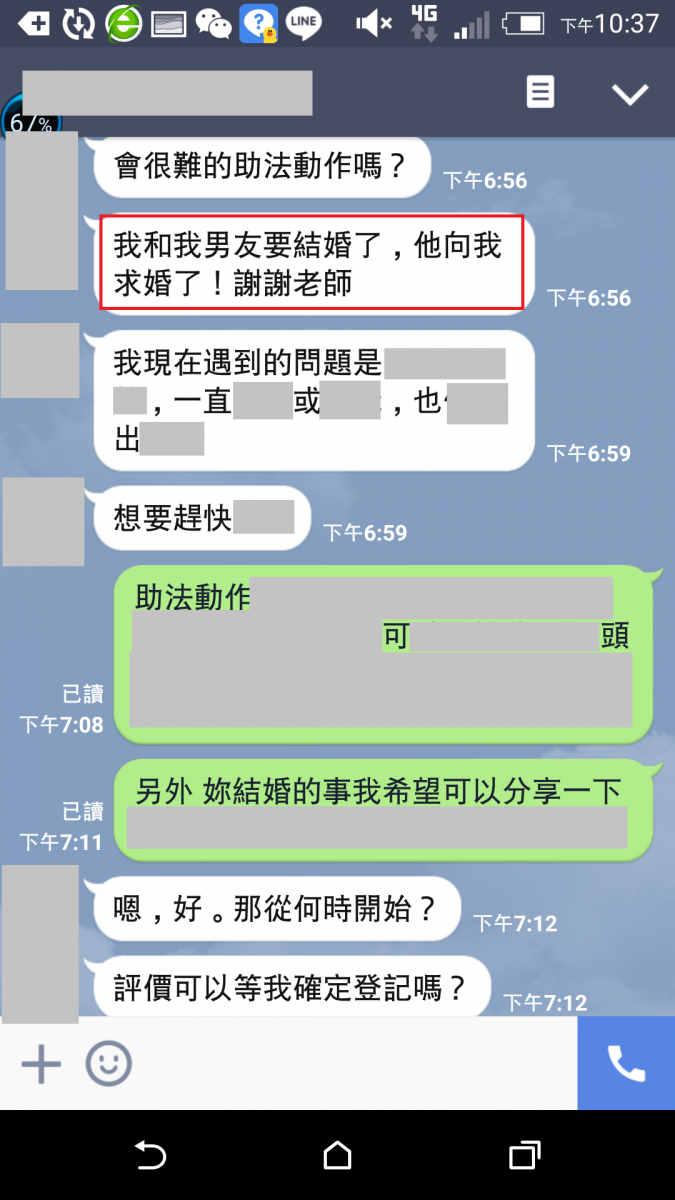675x1200 pixels.
Task: Open the emoji sticker picker
Action: click(x=108, y=1064)
